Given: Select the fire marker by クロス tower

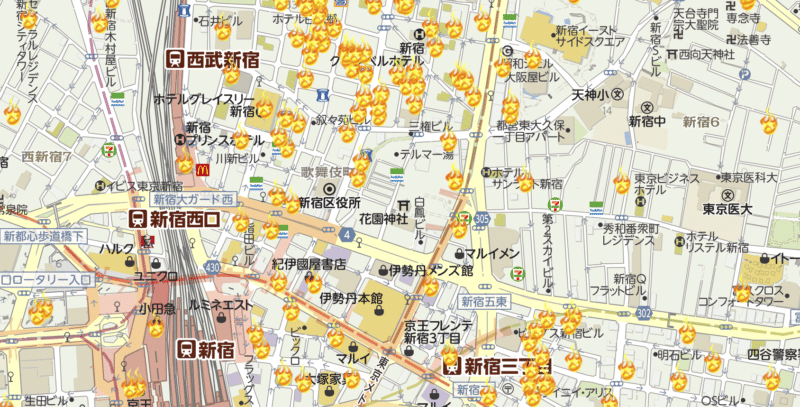Looking at the screenshot, I should coord(742,293).
